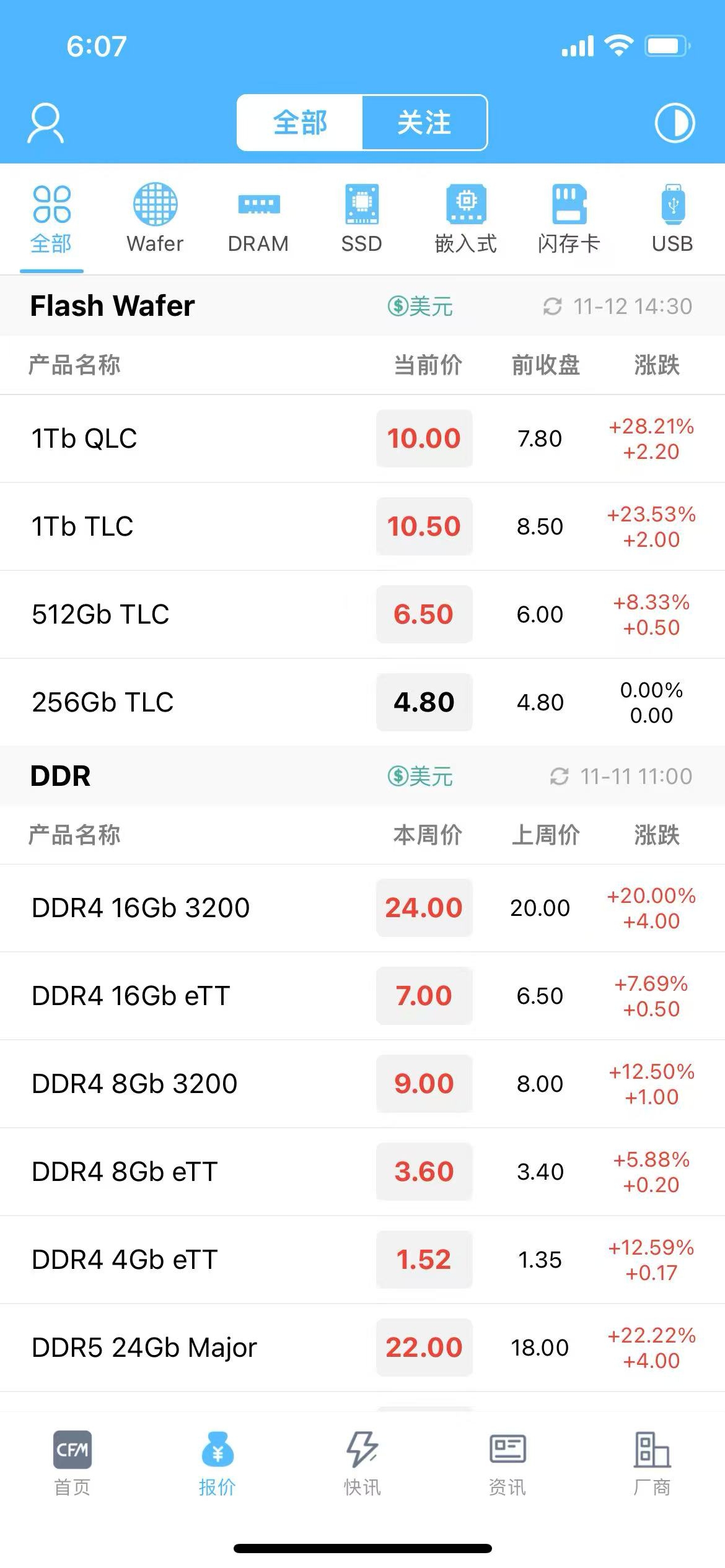This screenshot has width=725, height=1568.
Task: Switch to the 快讯 tab
Action: 362,1463
